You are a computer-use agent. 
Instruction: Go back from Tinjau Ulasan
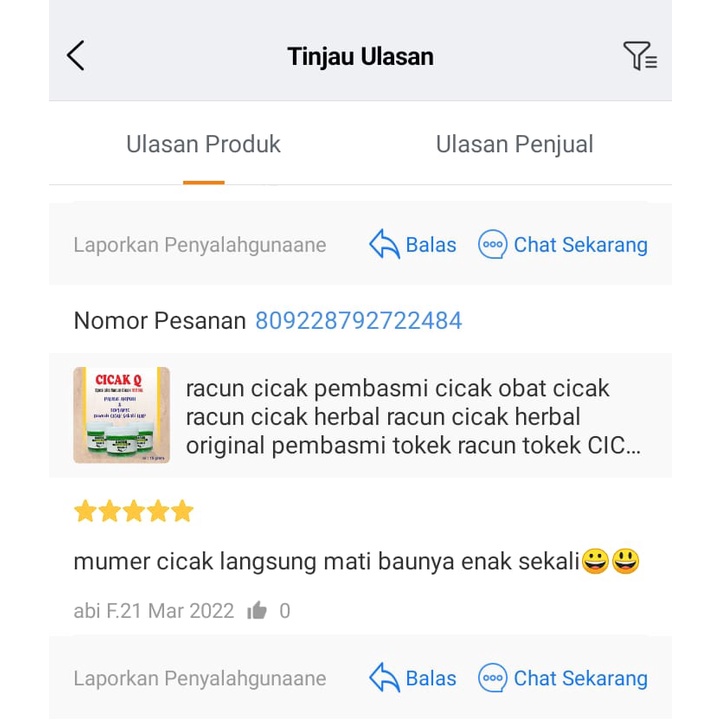76,56
